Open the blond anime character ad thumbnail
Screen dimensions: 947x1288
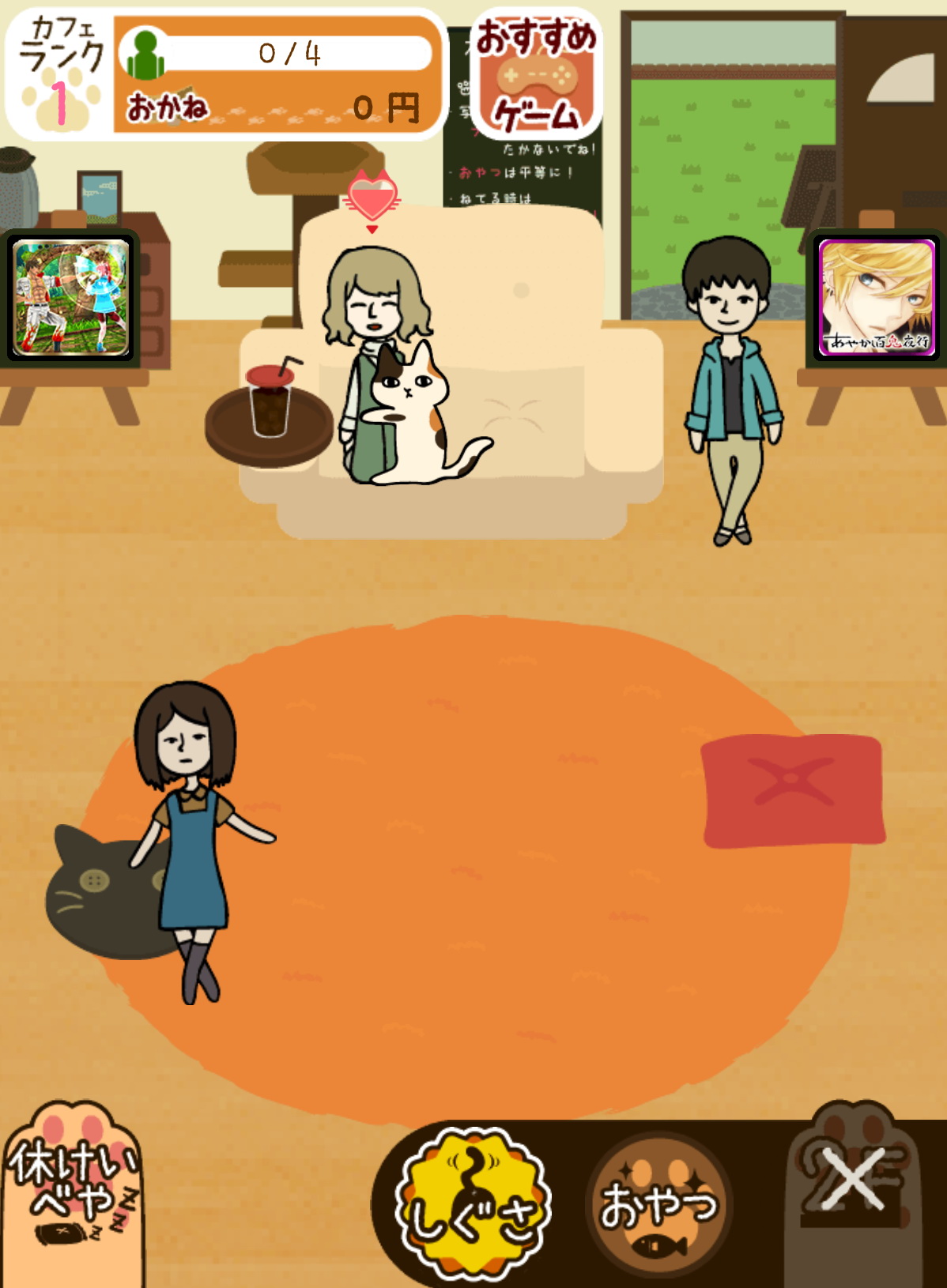click(877, 297)
